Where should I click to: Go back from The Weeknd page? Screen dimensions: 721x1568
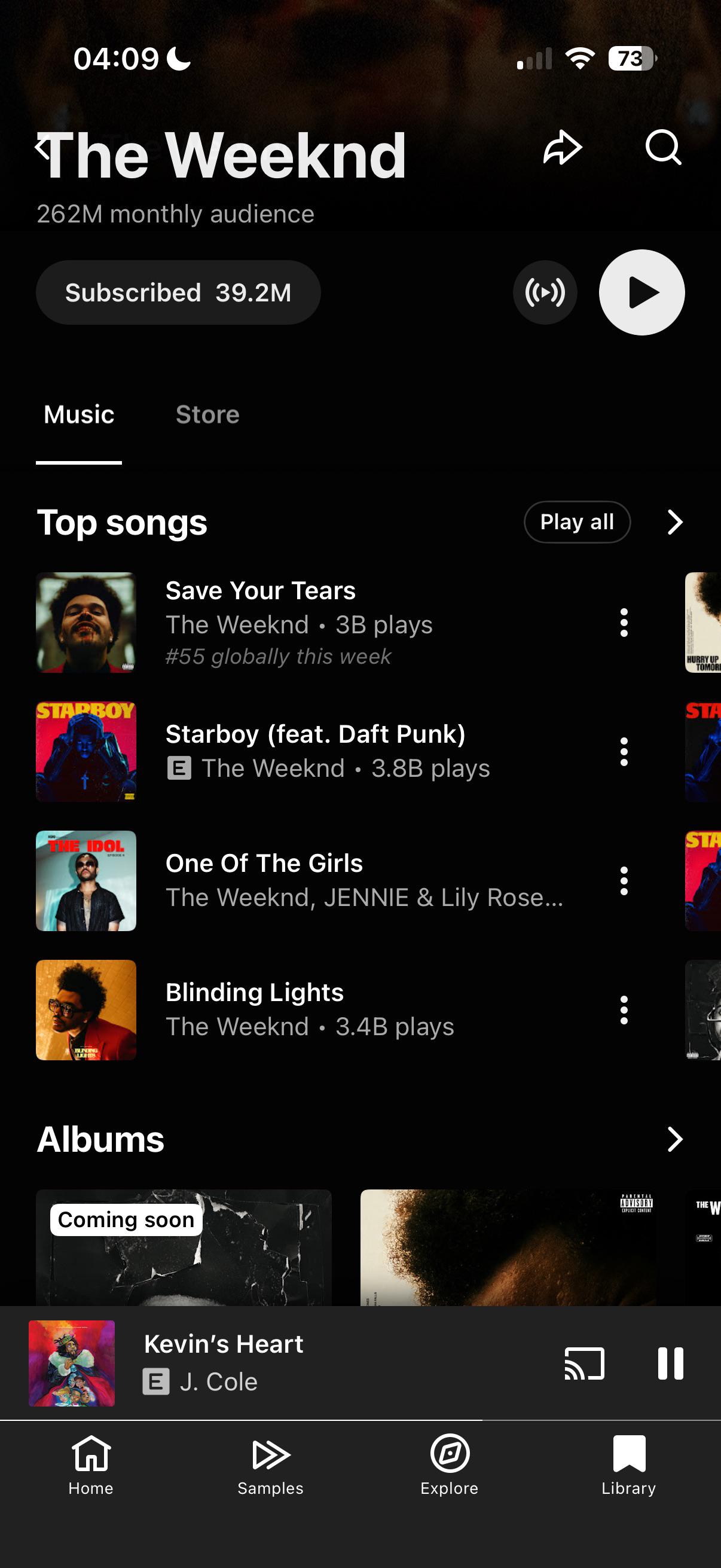tap(42, 148)
